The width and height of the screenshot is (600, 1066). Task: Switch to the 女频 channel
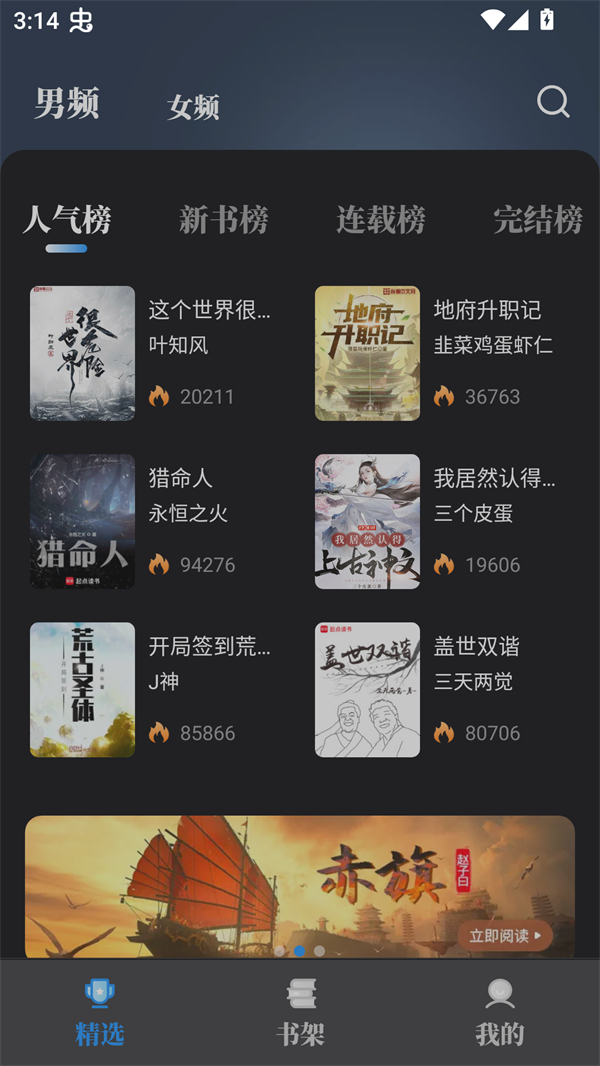[193, 106]
